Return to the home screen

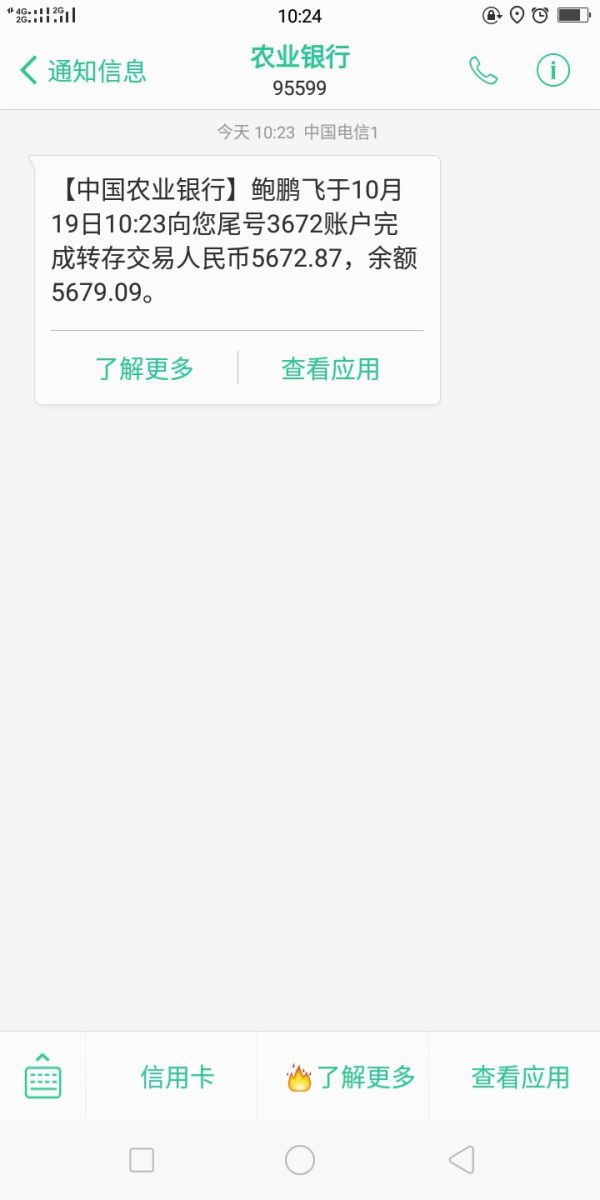point(300,1160)
